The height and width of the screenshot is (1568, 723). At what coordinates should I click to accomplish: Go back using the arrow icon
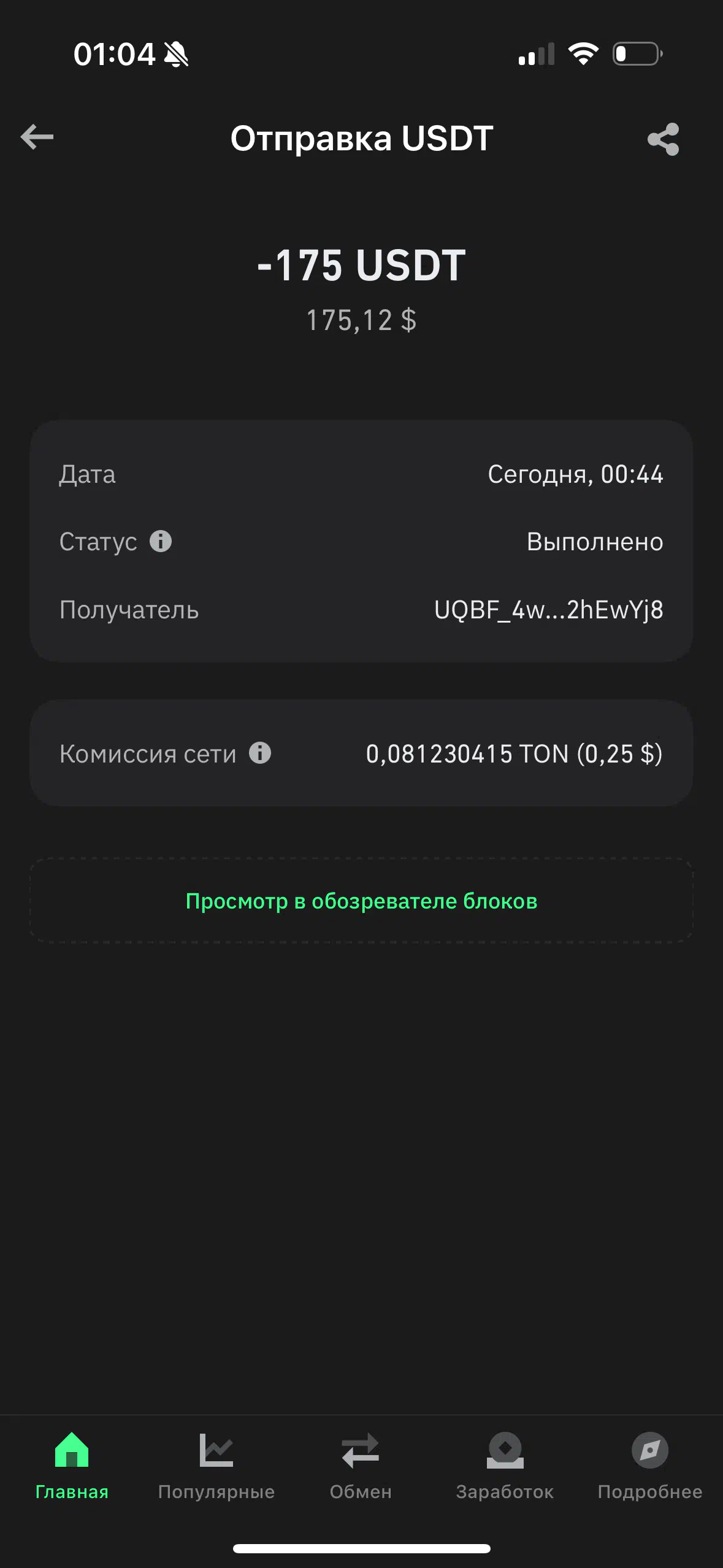[x=37, y=137]
